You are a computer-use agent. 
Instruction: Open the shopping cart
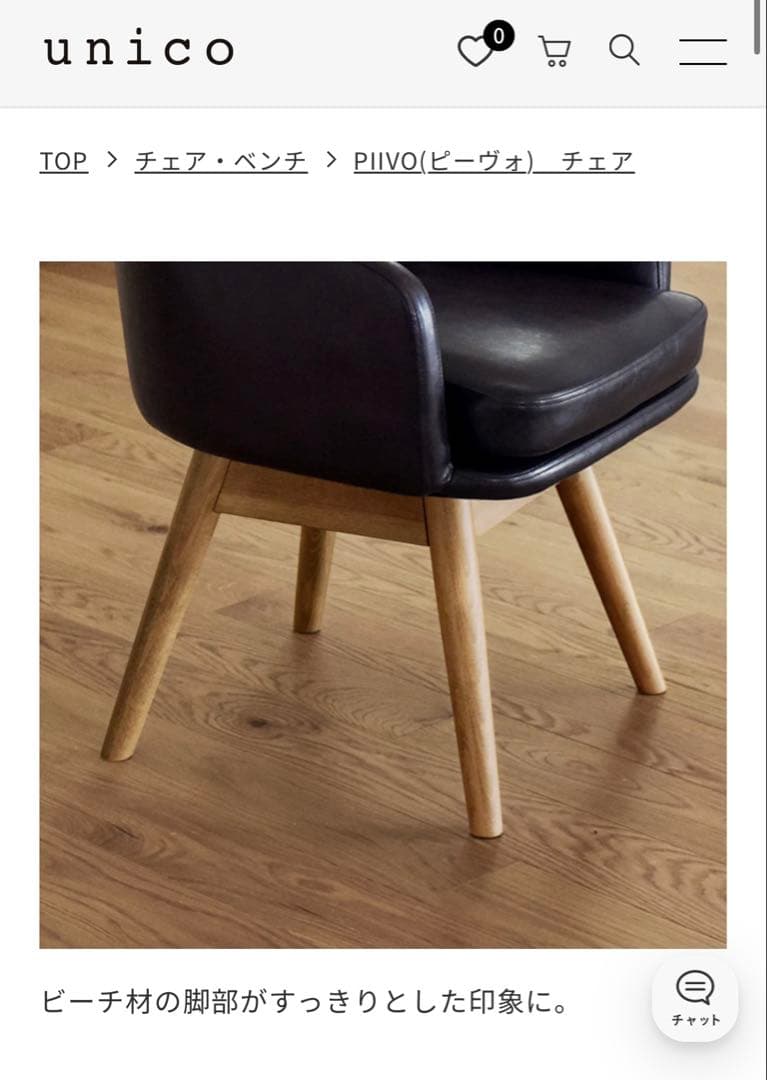(x=554, y=50)
